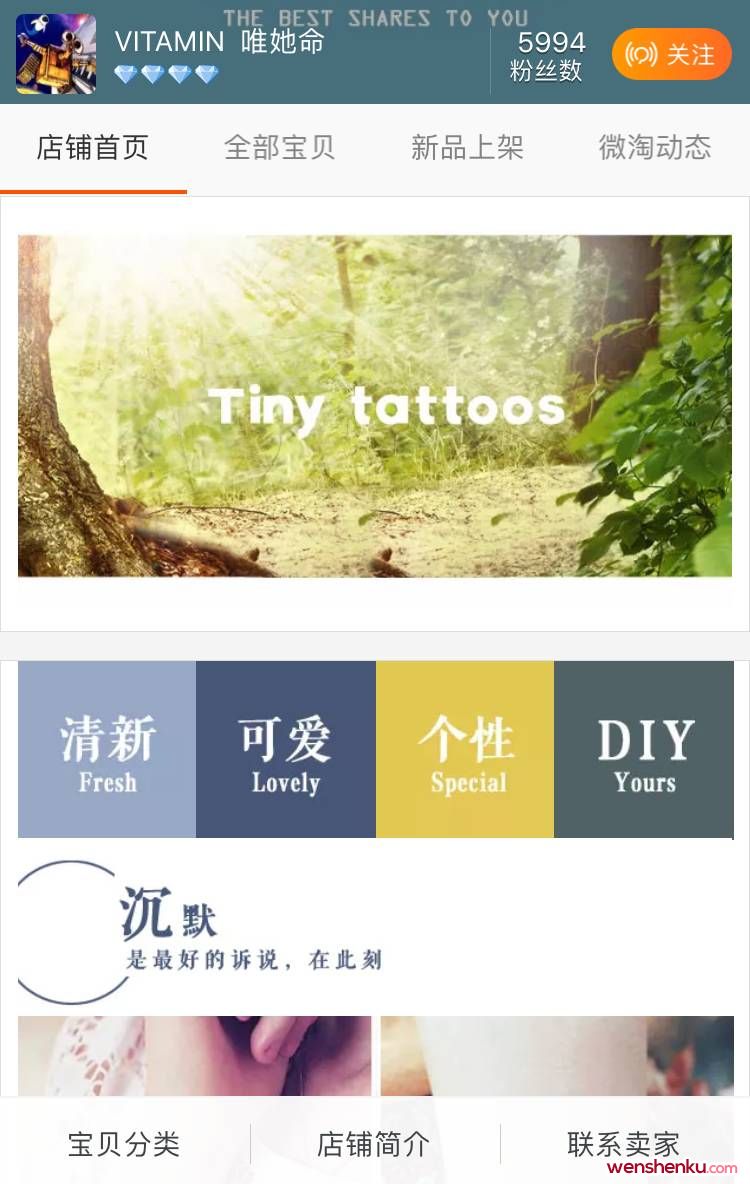Follow the VITAMIN shop with 关注
This screenshot has height=1184, width=750.
click(x=671, y=54)
